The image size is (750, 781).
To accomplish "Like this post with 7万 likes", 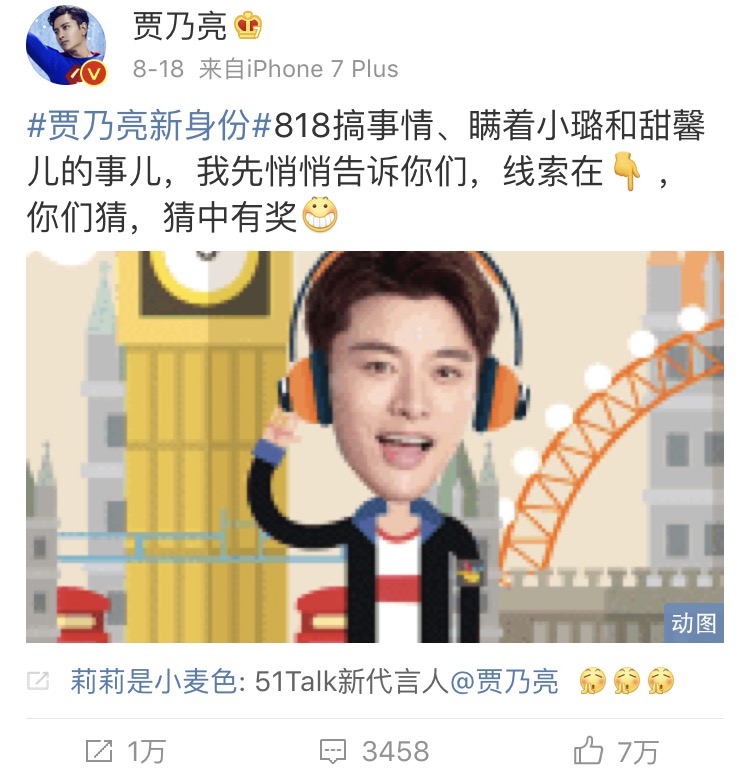I will [x=617, y=750].
